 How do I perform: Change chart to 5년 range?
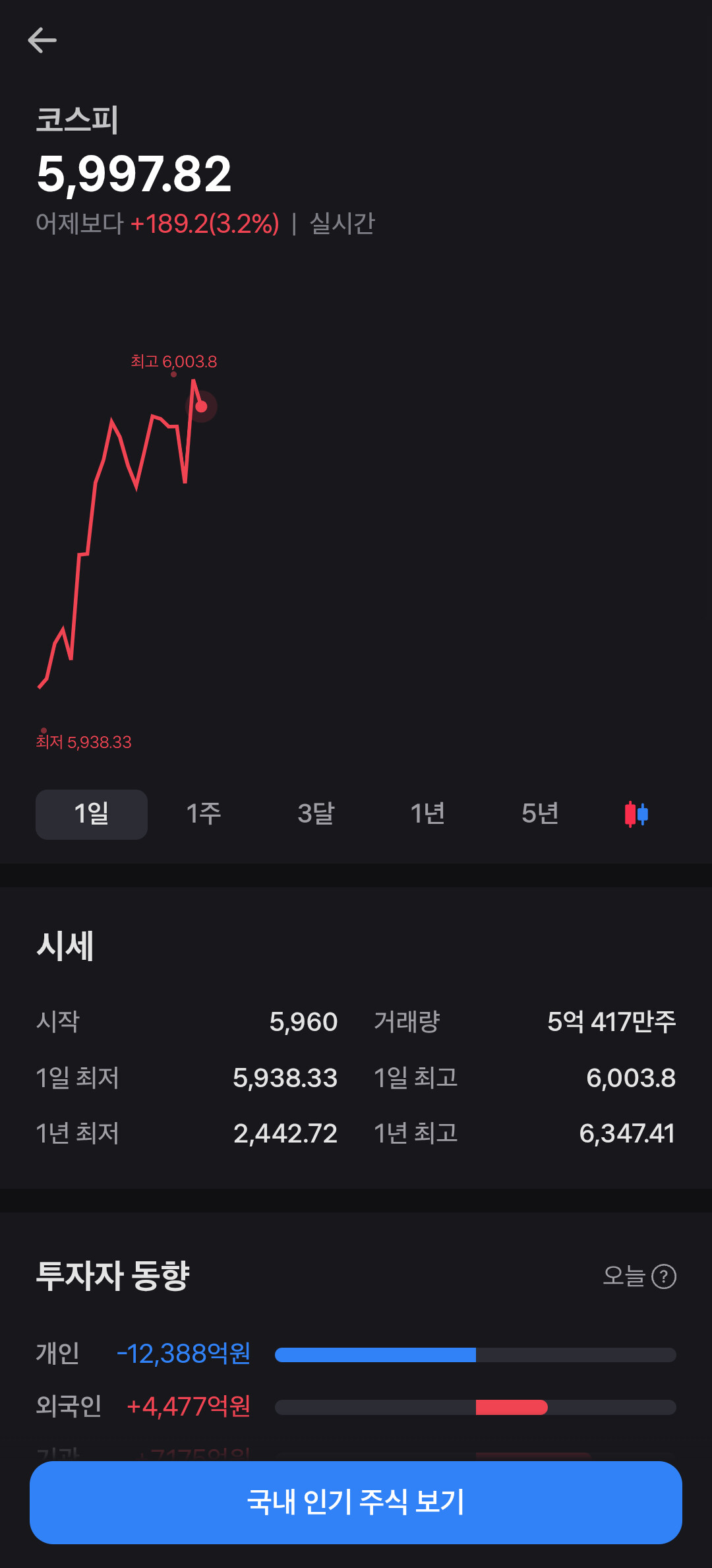[540, 814]
